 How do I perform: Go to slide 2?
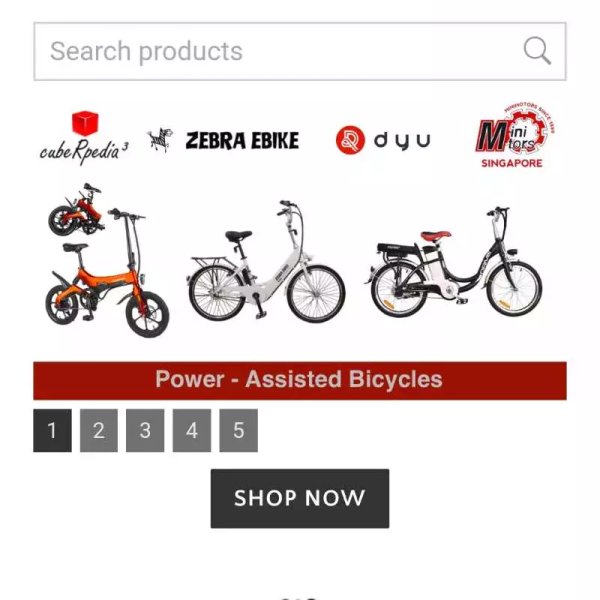click(x=99, y=431)
